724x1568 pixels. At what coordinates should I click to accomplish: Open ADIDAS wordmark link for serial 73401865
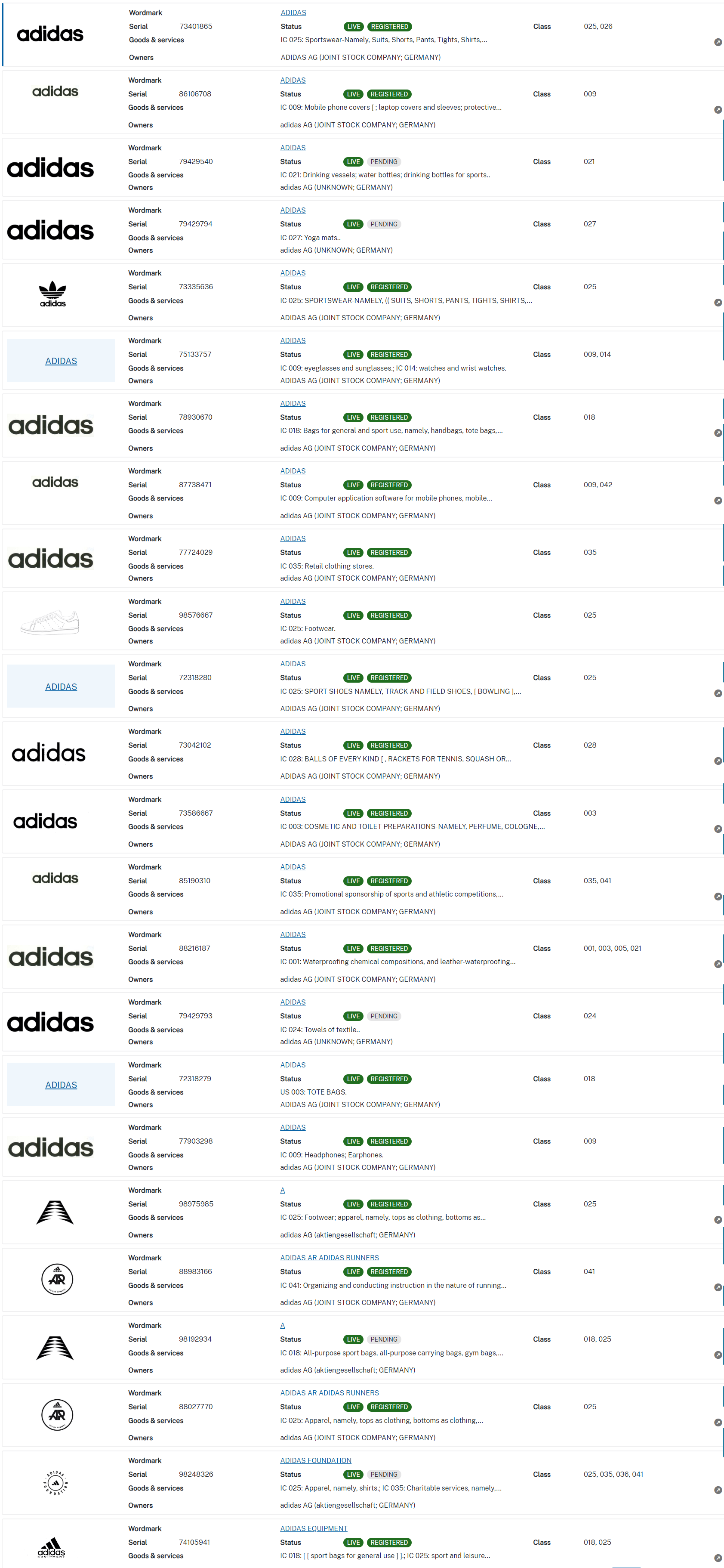click(x=293, y=13)
